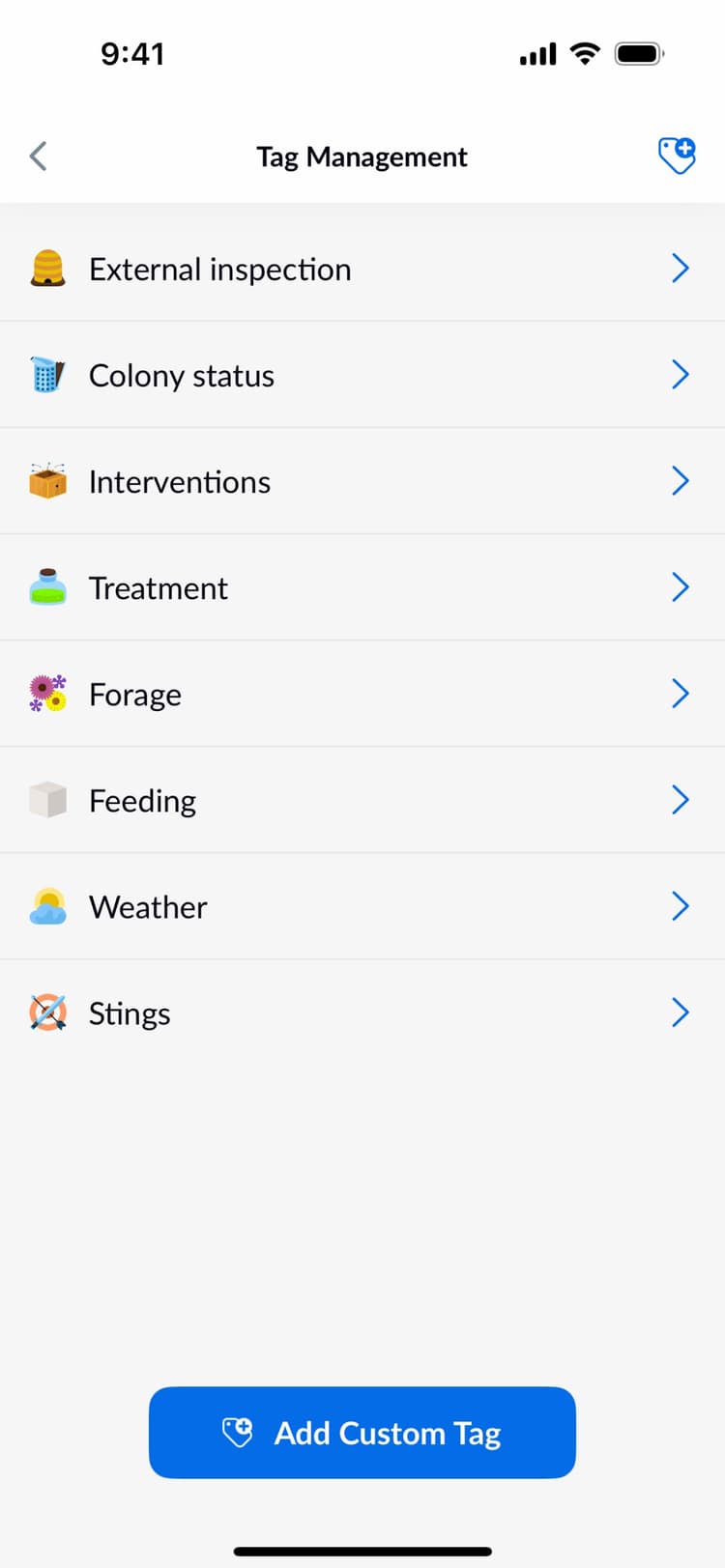Tap the Add Custom Tag button
The image size is (725, 1568).
pos(362,1432)
